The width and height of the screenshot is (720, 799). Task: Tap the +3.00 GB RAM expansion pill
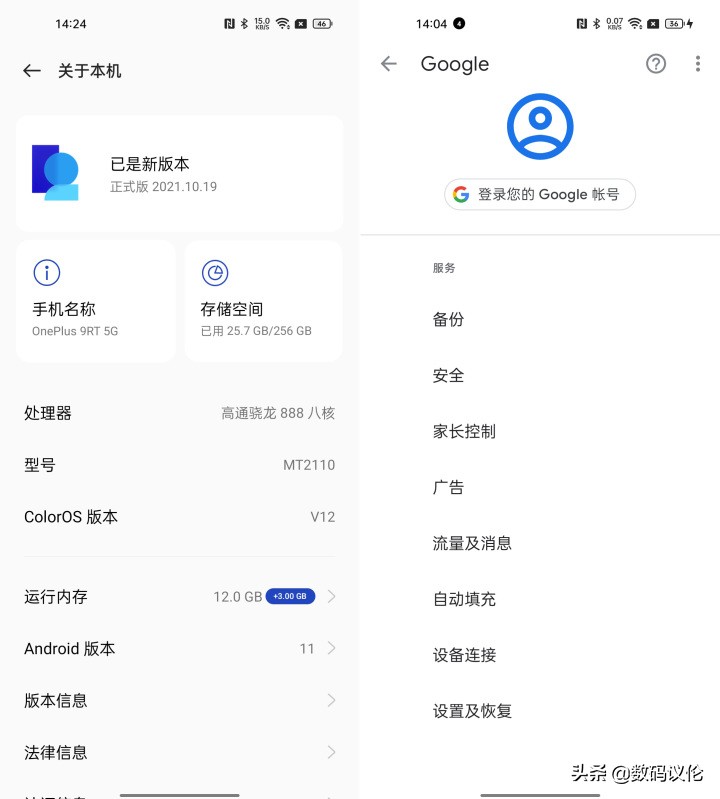pyautogui.click(x=290, y=596)
